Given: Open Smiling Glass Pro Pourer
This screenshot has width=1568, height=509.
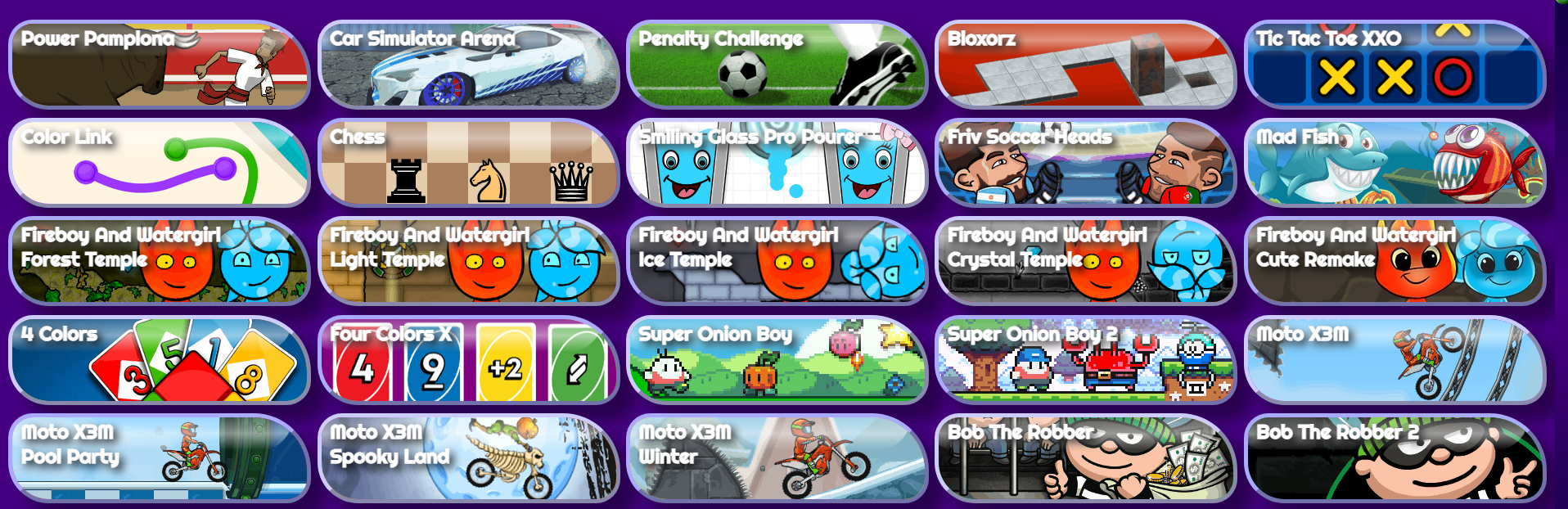Looking at the screenshot, I should coord(777,164).
